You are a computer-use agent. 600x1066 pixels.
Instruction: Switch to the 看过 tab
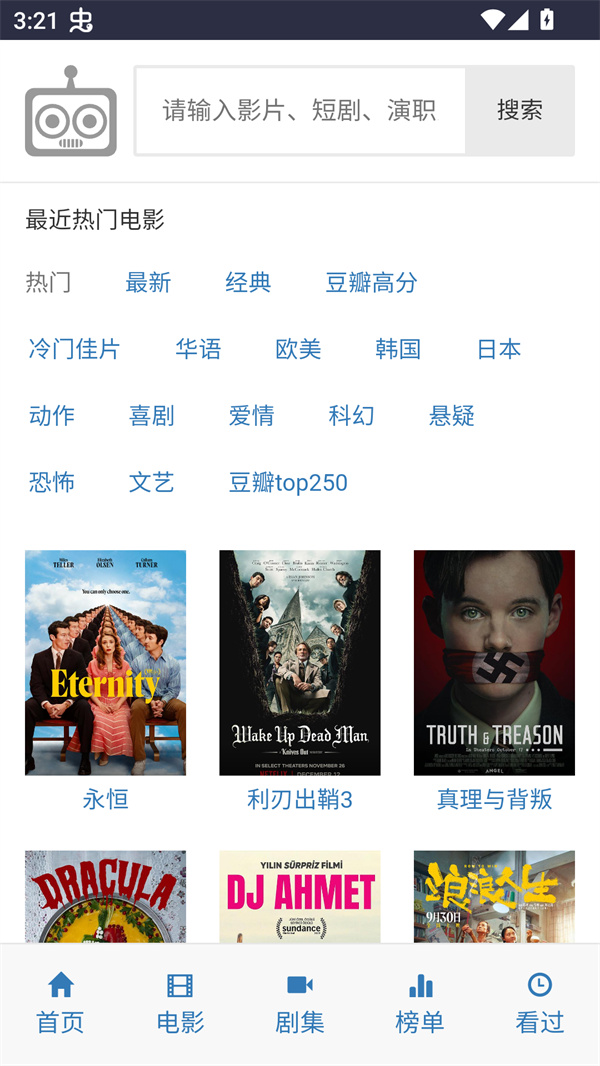pyautogui.click(x=540, y=1004)
